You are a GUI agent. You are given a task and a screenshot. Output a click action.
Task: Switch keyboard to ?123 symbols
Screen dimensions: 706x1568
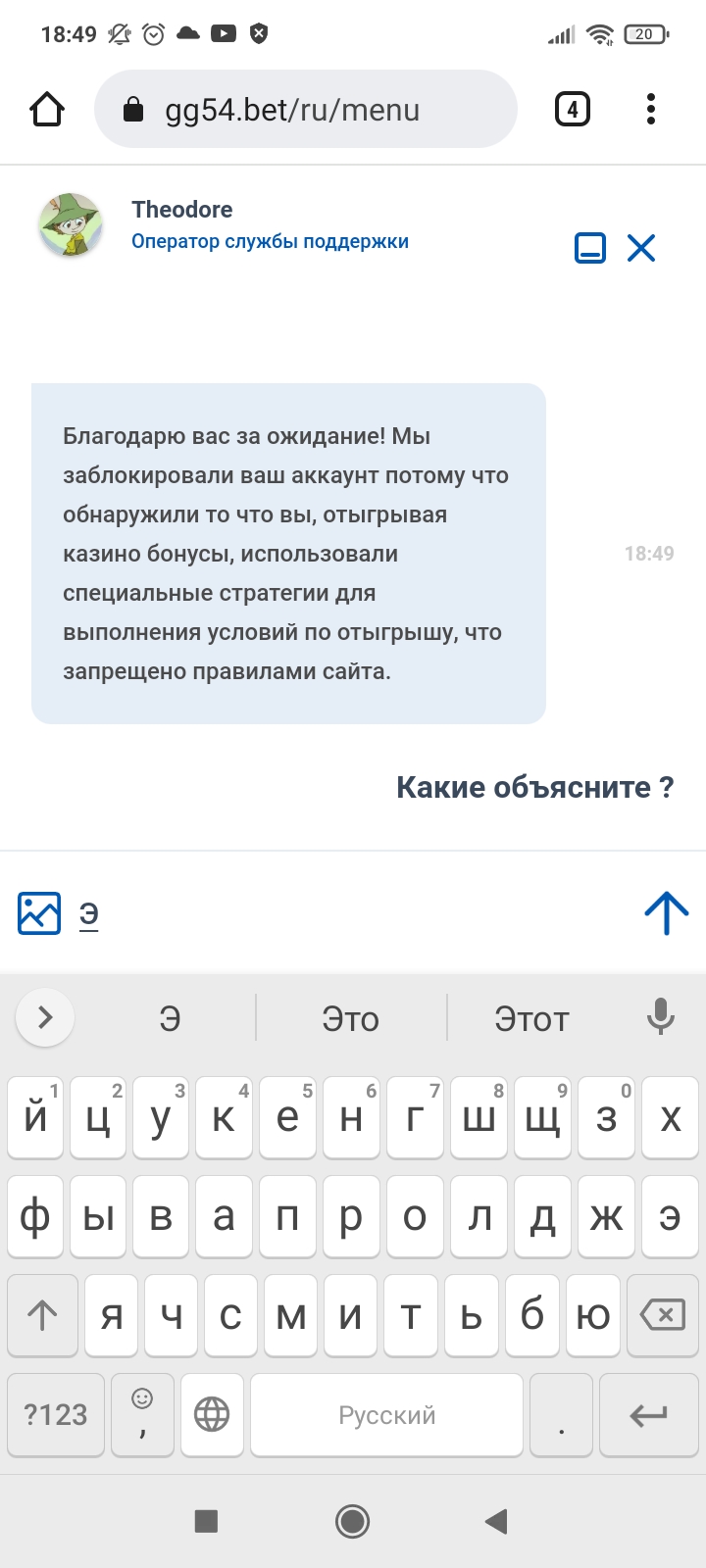point(56,1414)
